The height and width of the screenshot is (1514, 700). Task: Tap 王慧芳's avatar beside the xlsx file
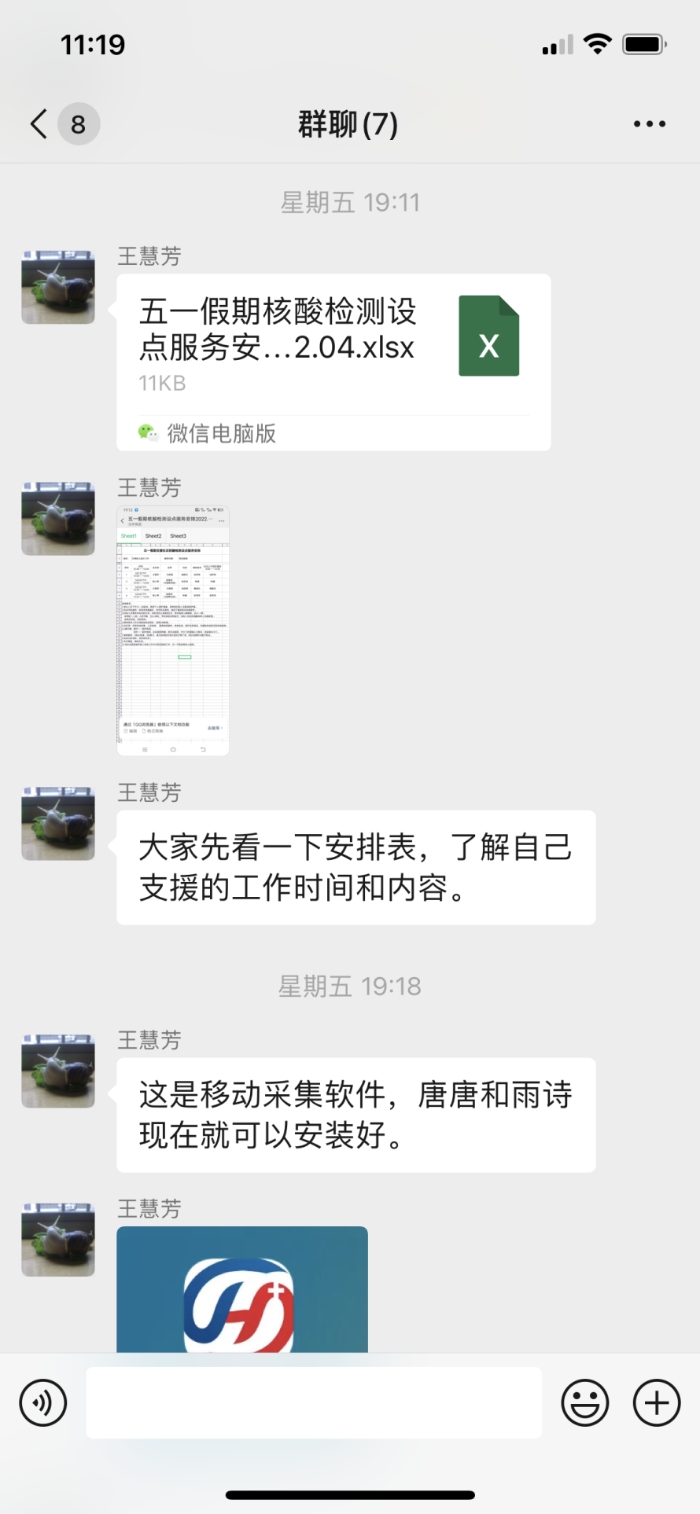(x=58, y=287)
